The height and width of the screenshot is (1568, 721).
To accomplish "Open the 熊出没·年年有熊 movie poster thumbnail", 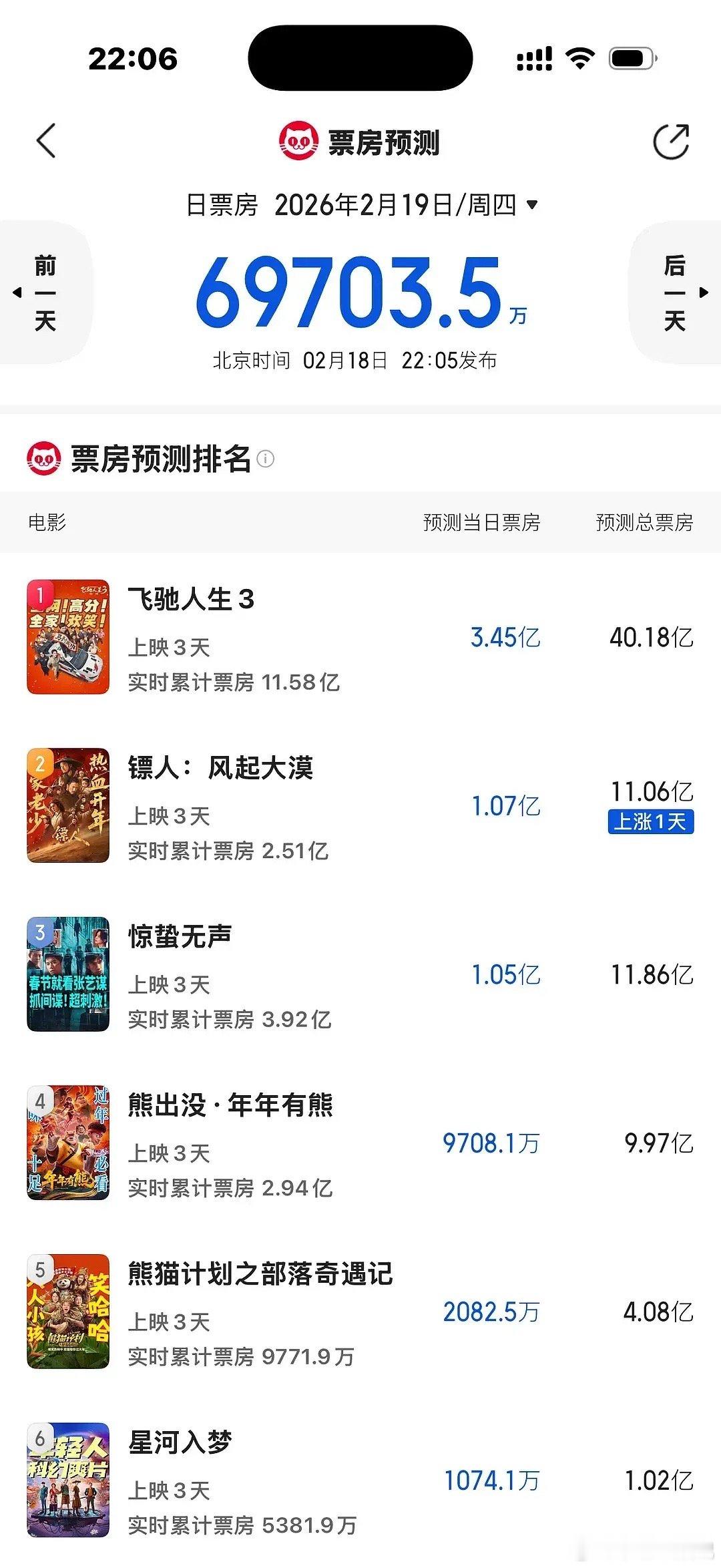I will pyautogui.click(x=67, y=1142).
